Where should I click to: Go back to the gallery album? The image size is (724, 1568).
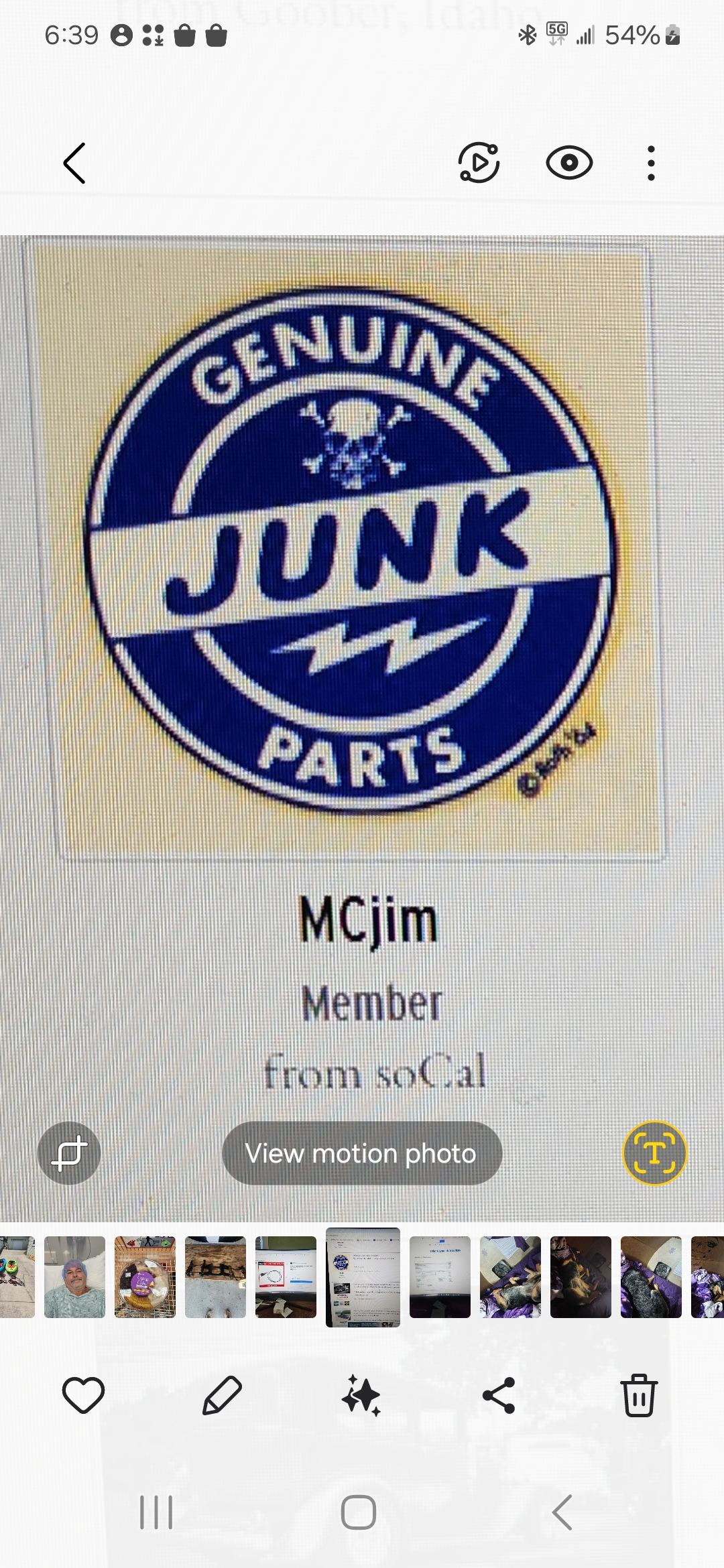click(74, 163)
